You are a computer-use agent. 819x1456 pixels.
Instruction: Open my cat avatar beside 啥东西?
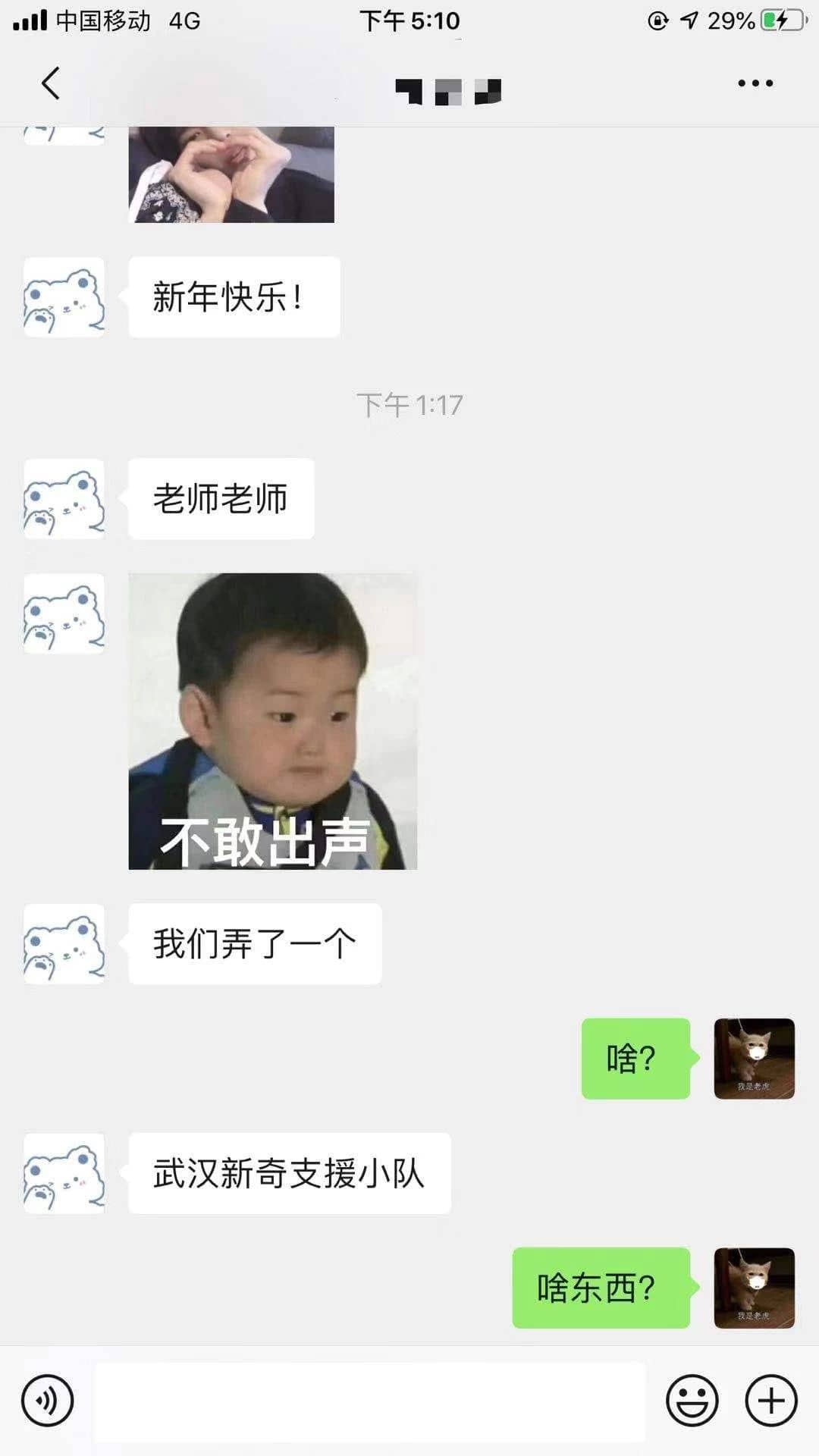[754, 1288]
